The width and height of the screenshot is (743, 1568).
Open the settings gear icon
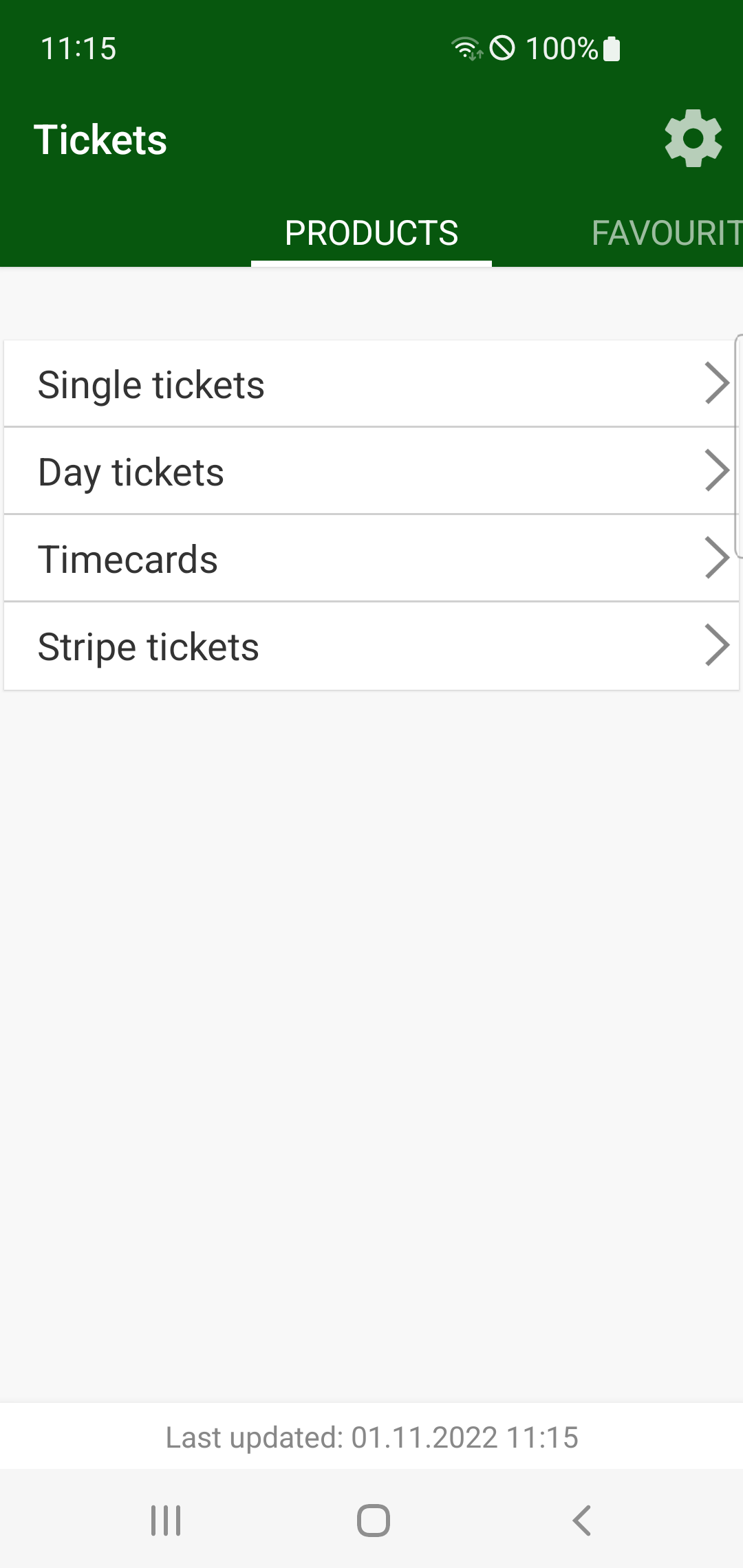(x=693, y=139)
